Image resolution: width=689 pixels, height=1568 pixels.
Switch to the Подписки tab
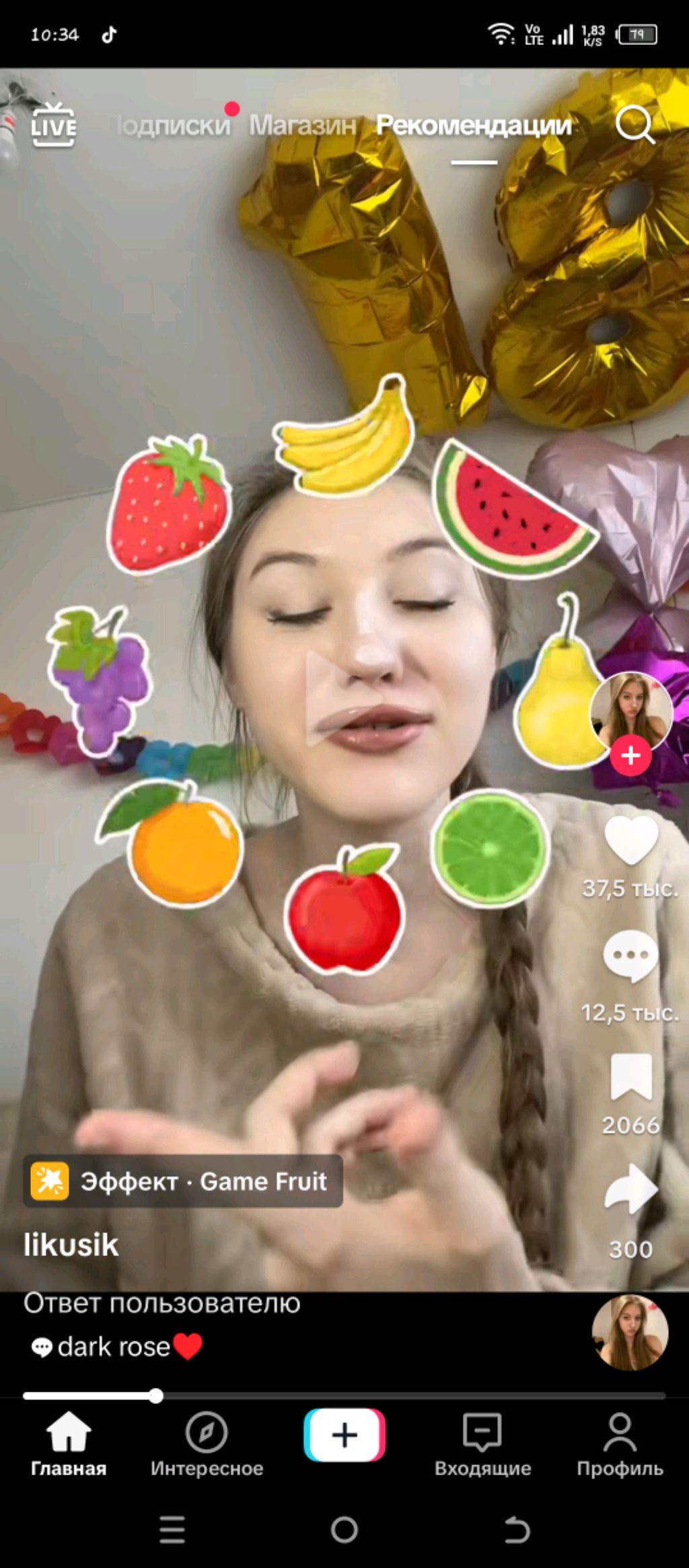click(171, 126)
